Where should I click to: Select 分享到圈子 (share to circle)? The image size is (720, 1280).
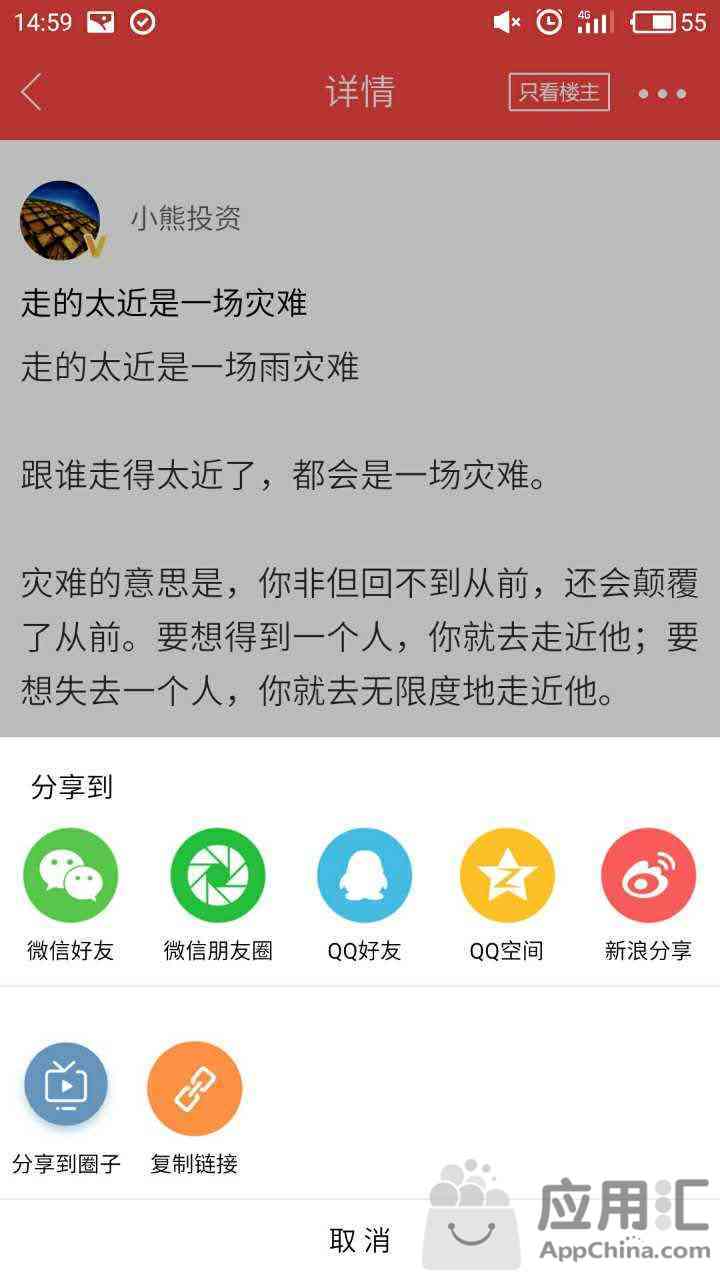pyautogui.click(x=66, y=1087)
